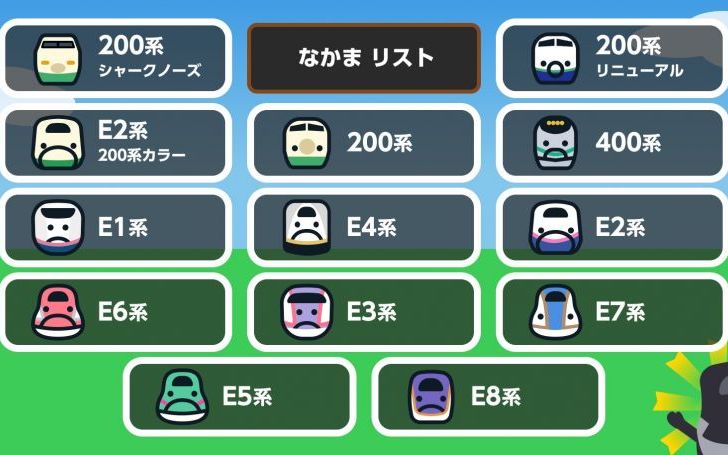
Task: Select the E7系 train
Action: click(611, 312)
